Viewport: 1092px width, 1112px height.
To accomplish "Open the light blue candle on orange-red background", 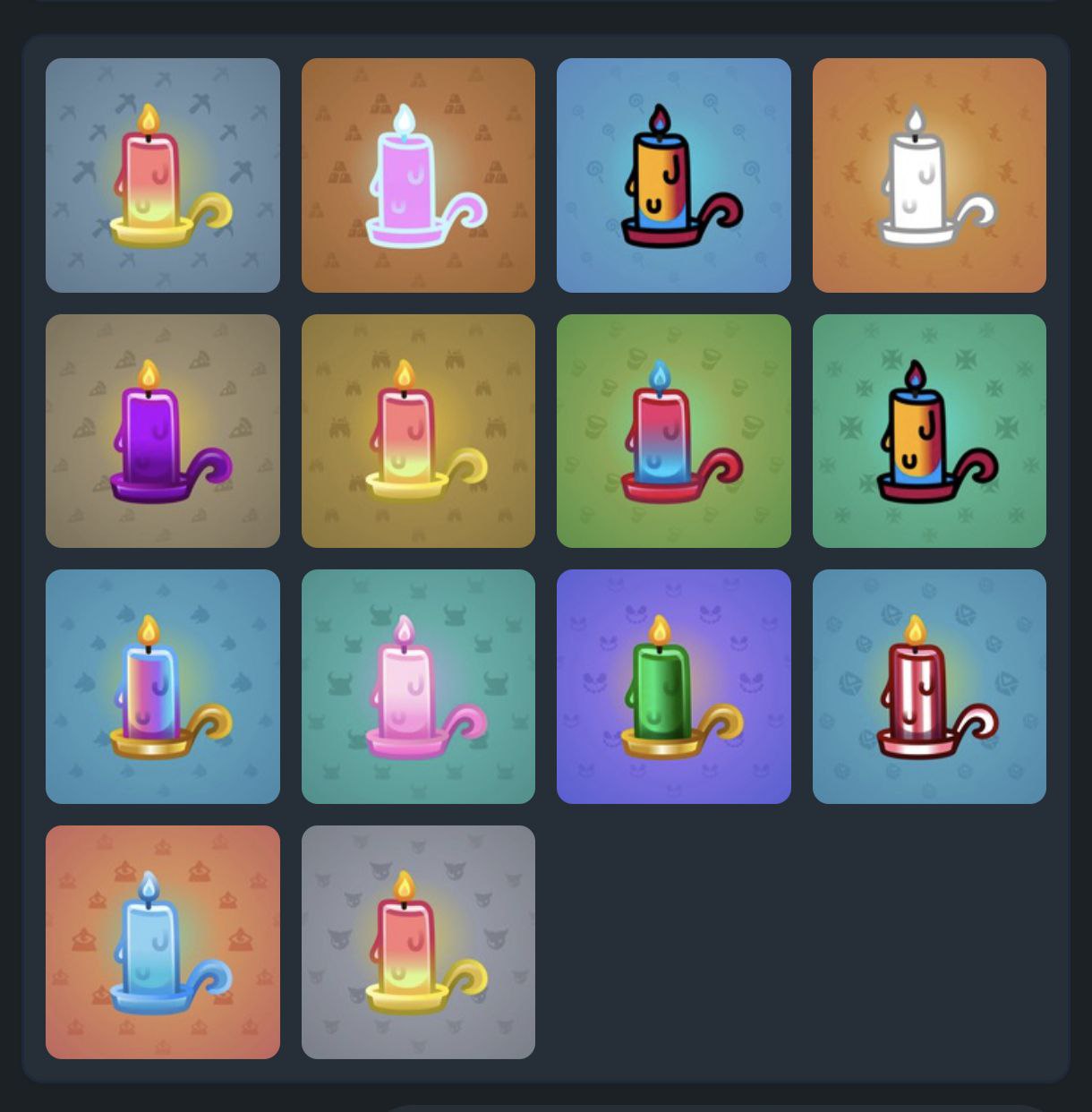I will (x=162, y=942).
